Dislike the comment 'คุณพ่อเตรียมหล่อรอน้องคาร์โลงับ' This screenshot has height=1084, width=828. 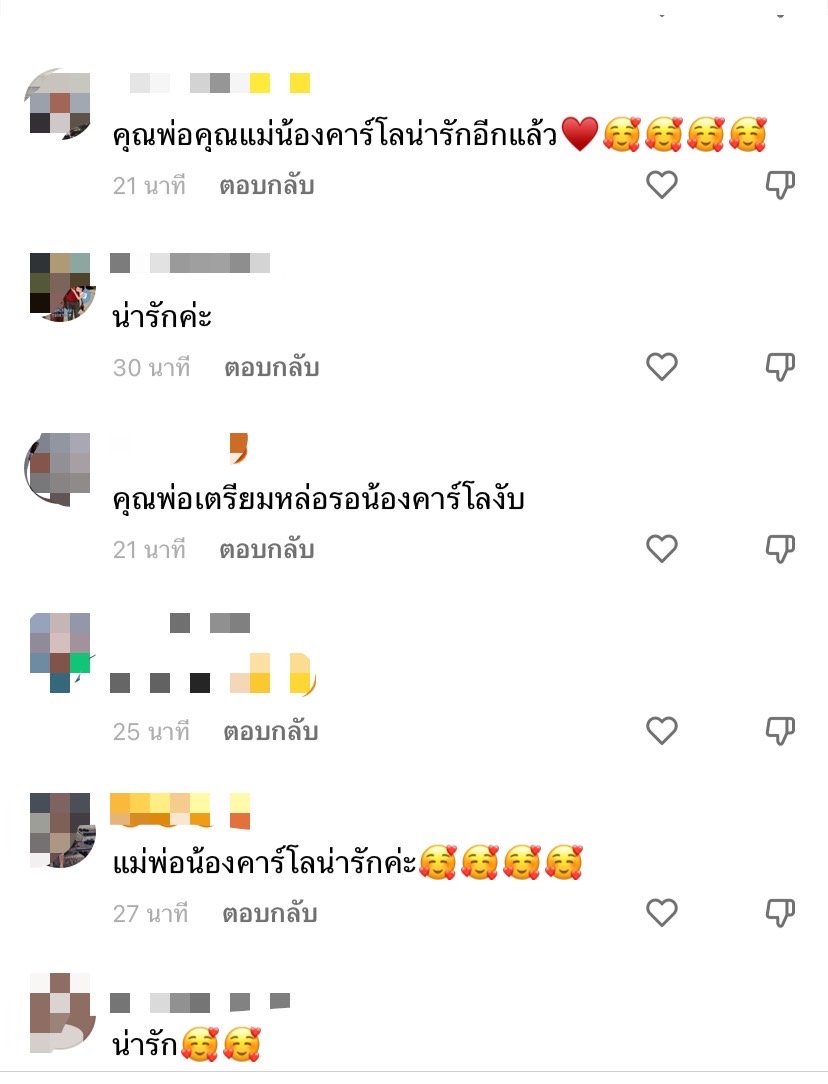coord(780,549)
